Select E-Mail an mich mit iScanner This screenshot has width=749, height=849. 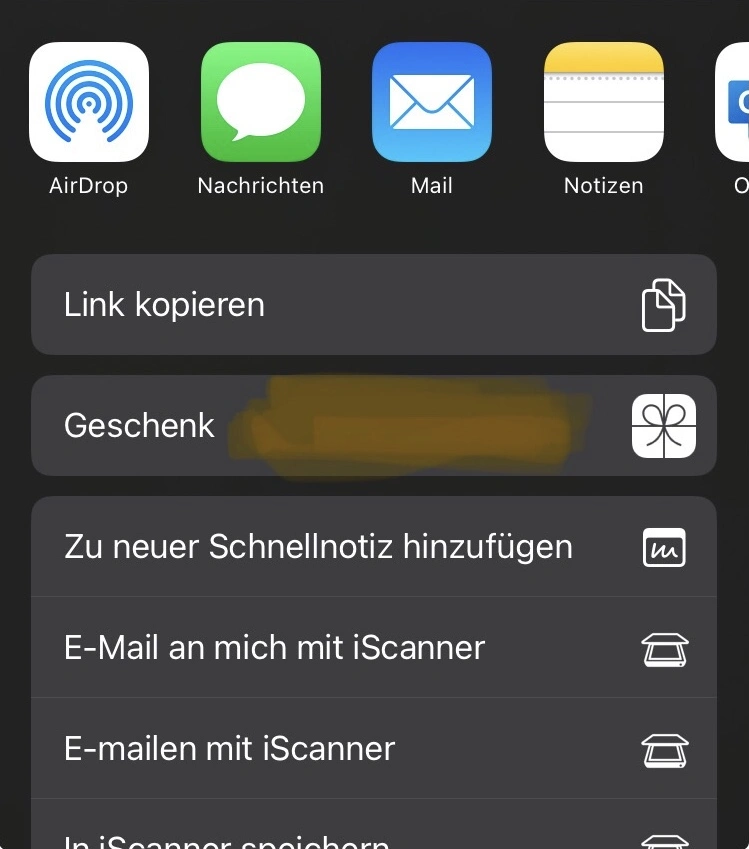click(x=374, y=648)
